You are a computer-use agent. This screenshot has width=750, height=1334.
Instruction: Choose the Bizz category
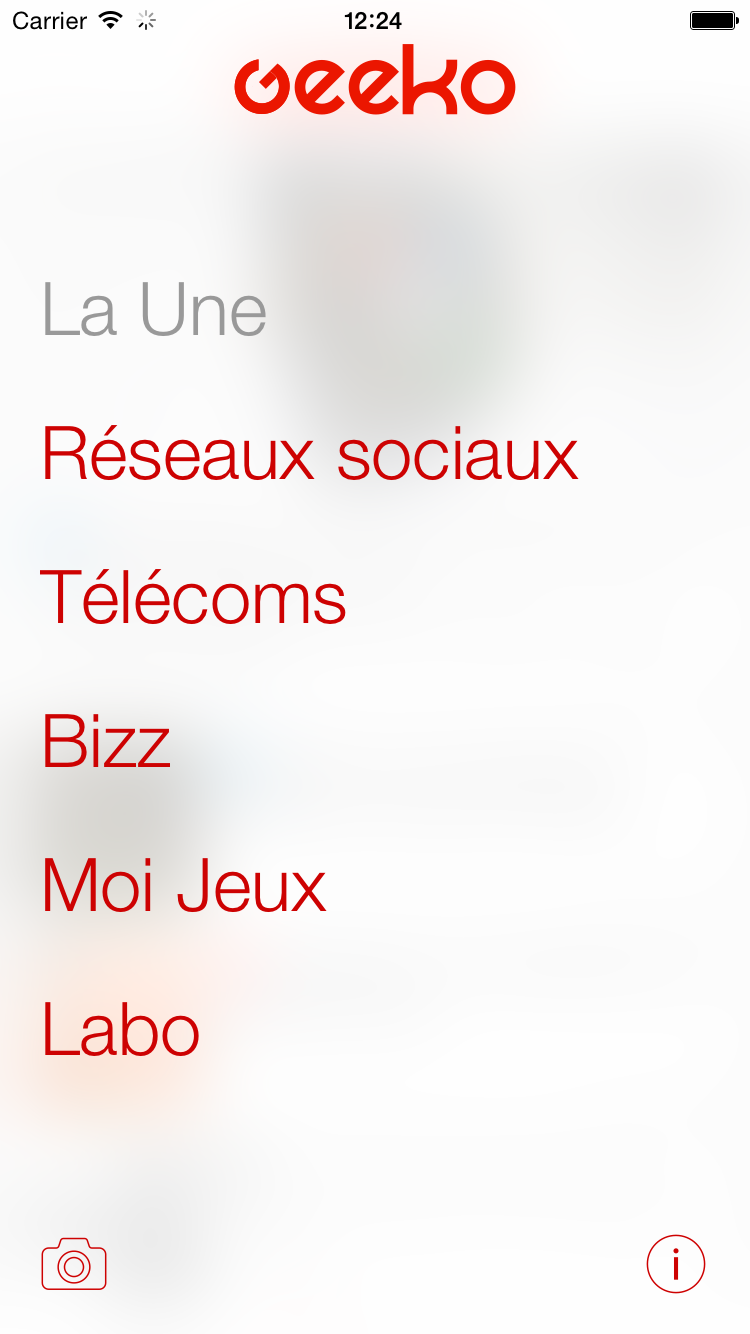point(106,742)
